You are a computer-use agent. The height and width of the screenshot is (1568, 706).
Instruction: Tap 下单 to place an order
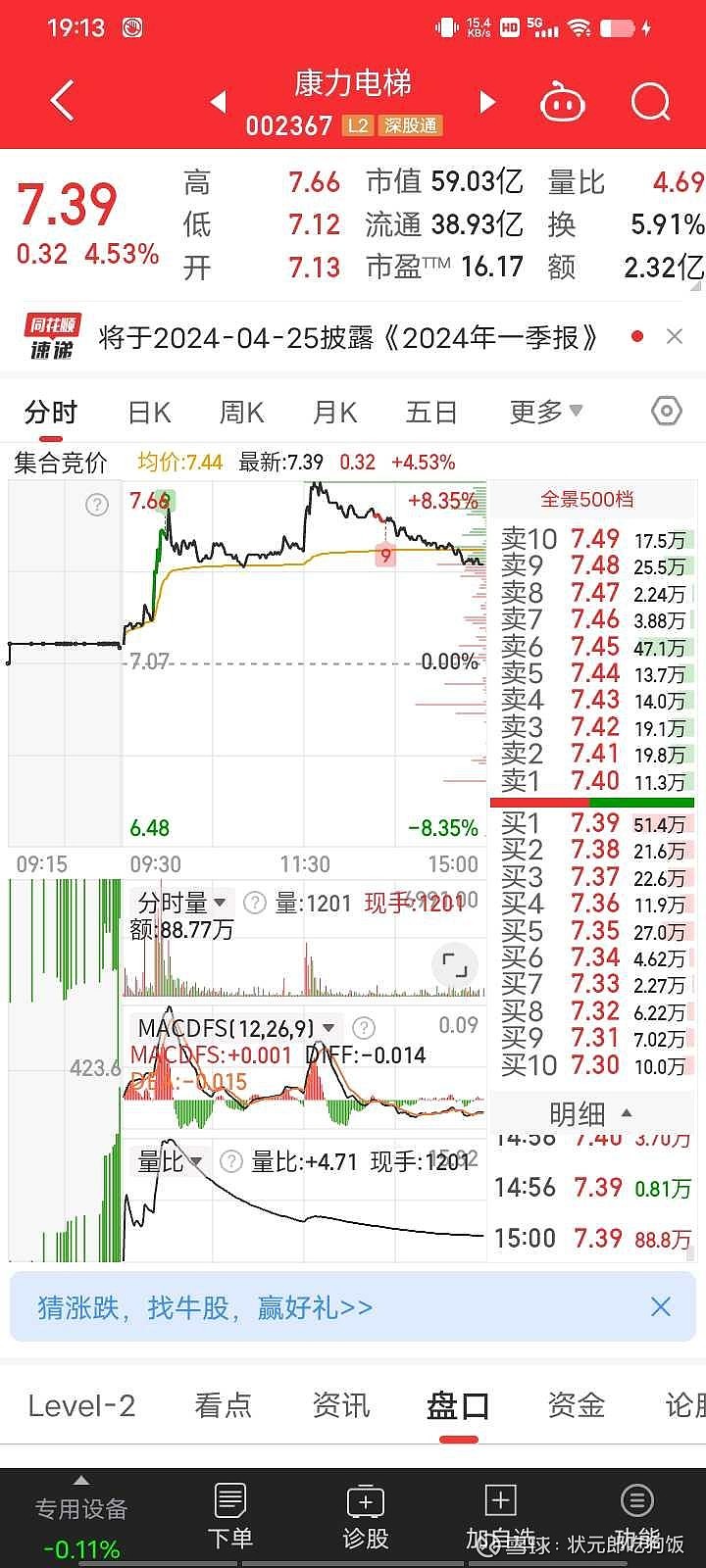click(230, 1516)
